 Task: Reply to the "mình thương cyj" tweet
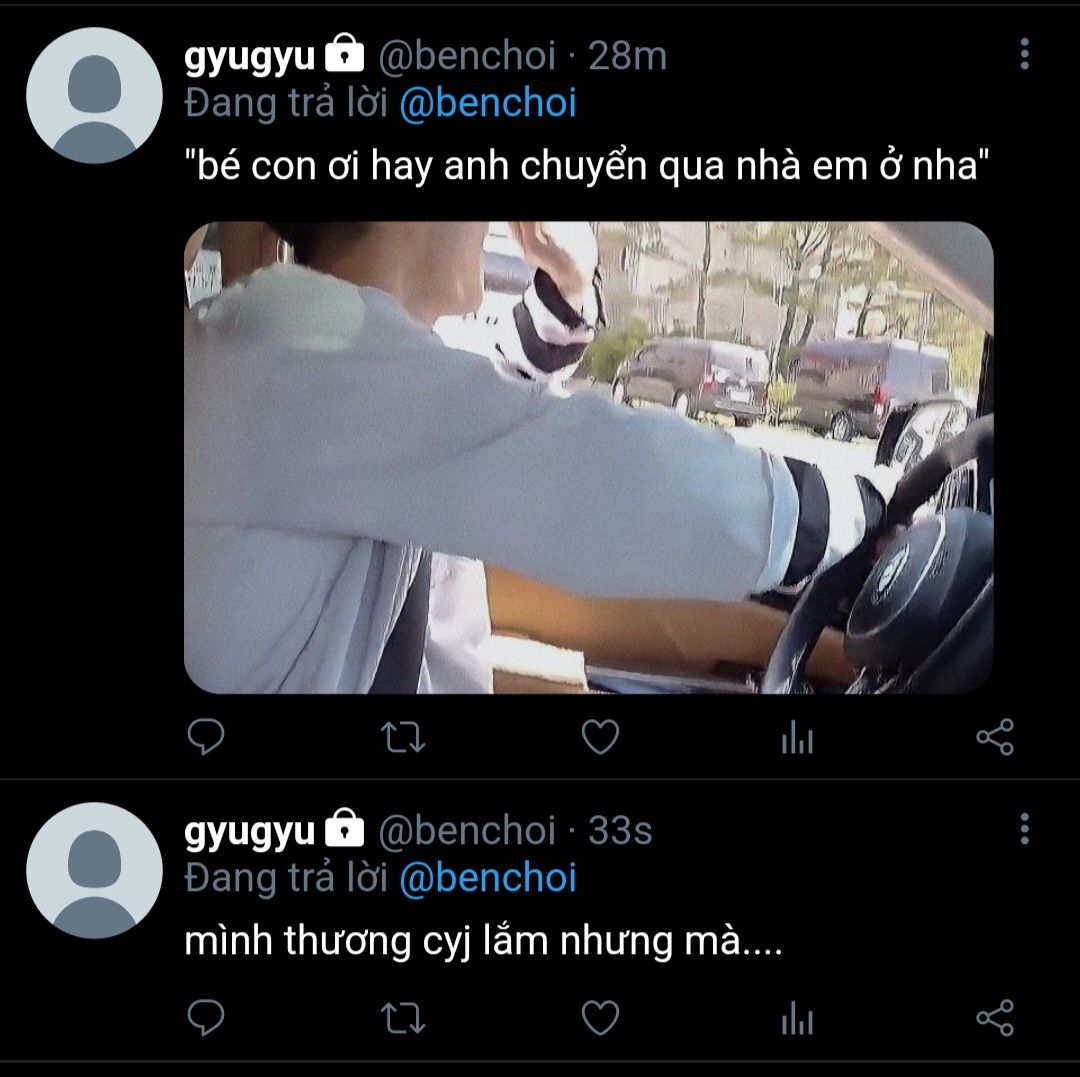[206, 1018]
